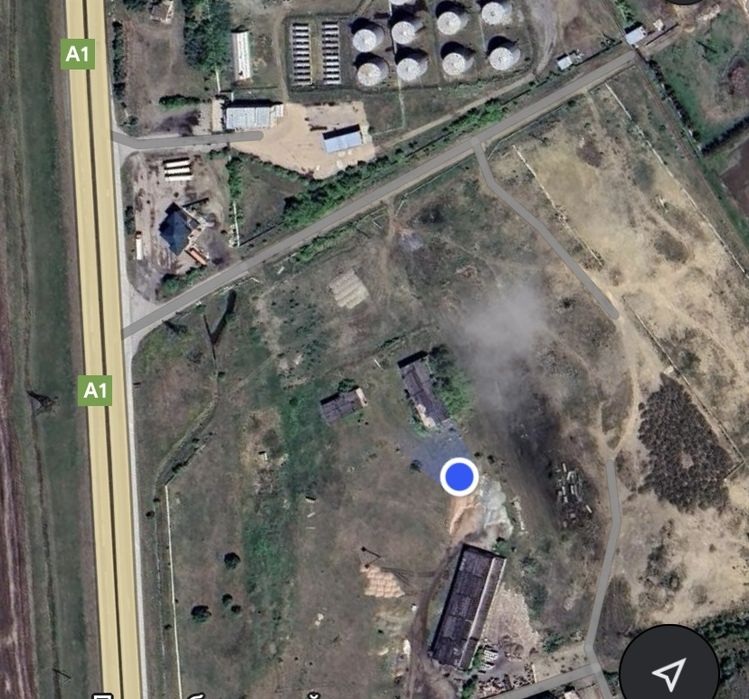The height and width of the screenshot is (699, 749).
Task: Select the blue current location dot
Action: (x=459, y=477)
